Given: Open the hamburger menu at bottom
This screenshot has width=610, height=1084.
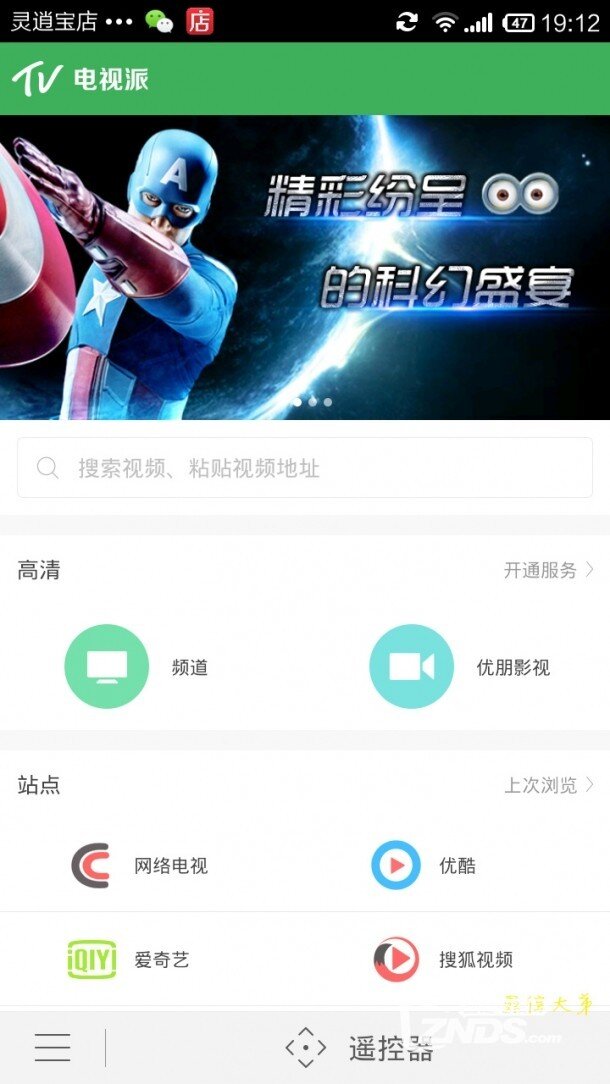Looking at the screenshot, I should (x=52, y=1047).
